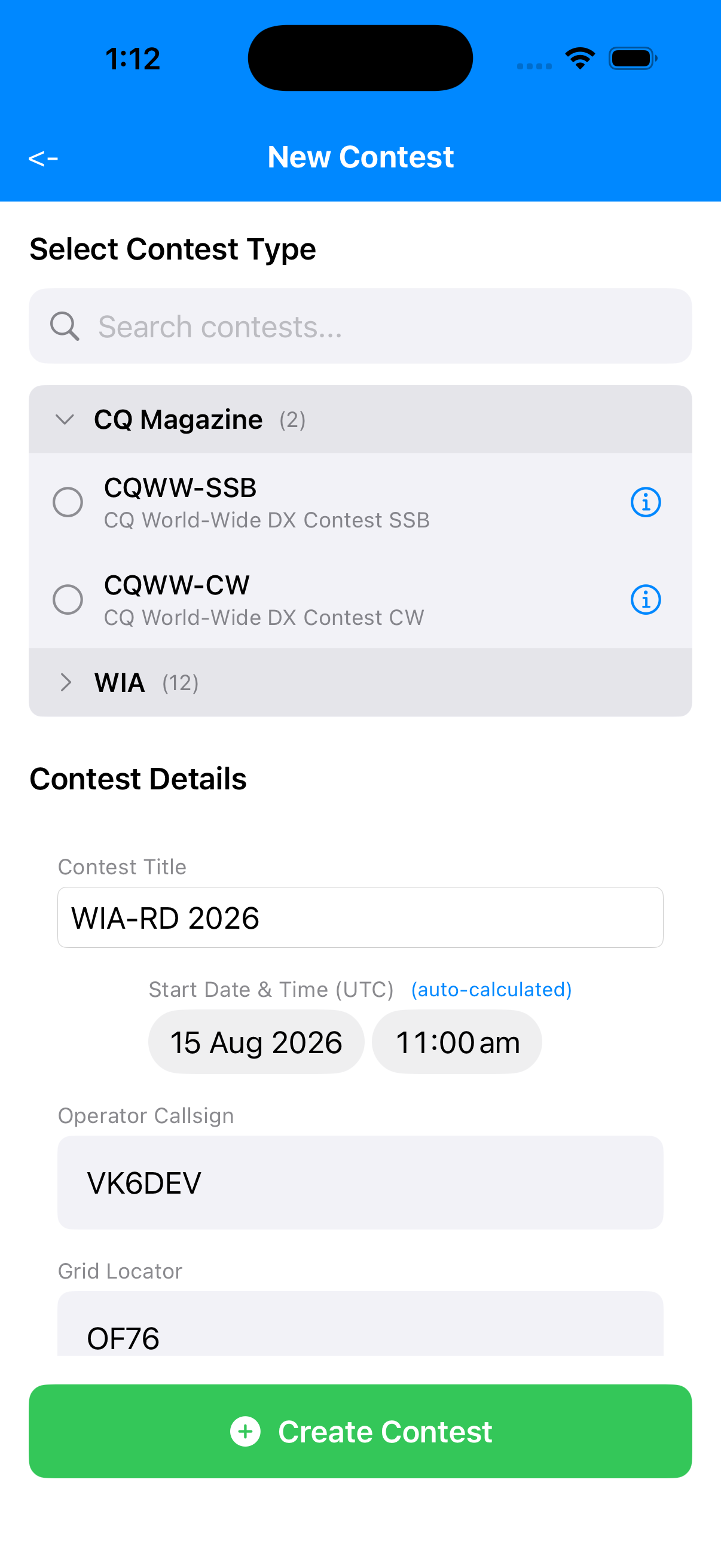Viewport: 721px width, 1568px height.
Task: Change the start date 15 Aug 2026
Action: (x=256, y=1042)
